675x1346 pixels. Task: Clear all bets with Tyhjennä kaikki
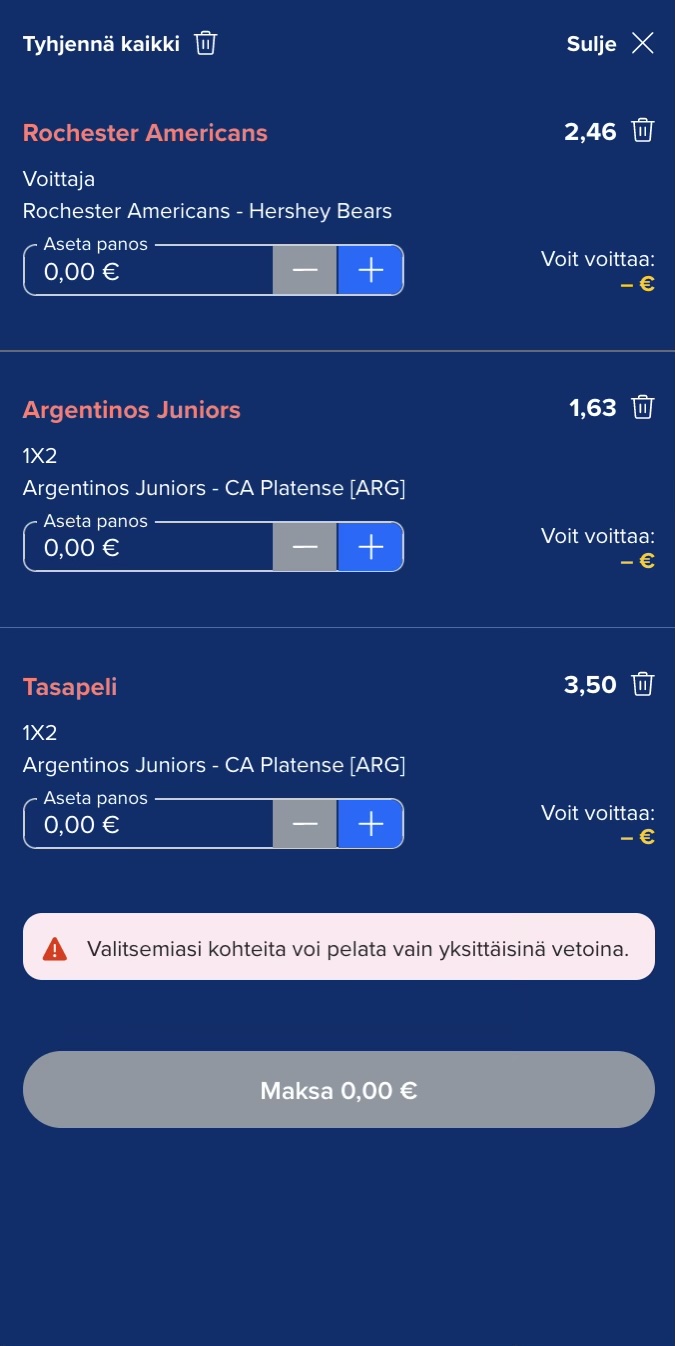tap(120, 44)
